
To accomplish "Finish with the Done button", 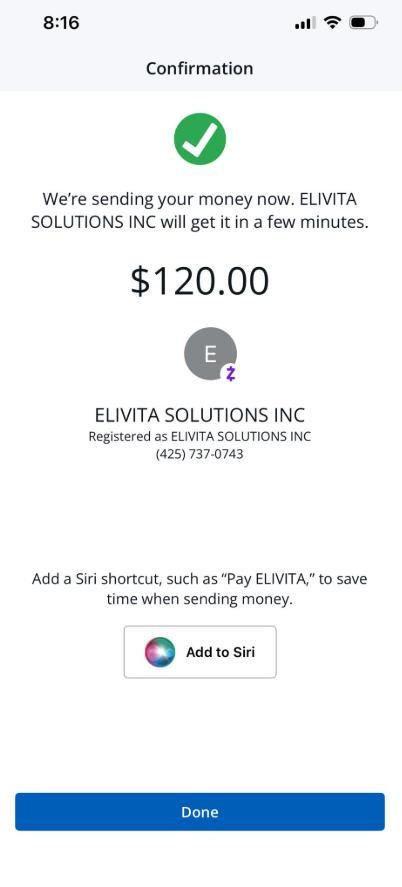I will [x=200, y=812].
